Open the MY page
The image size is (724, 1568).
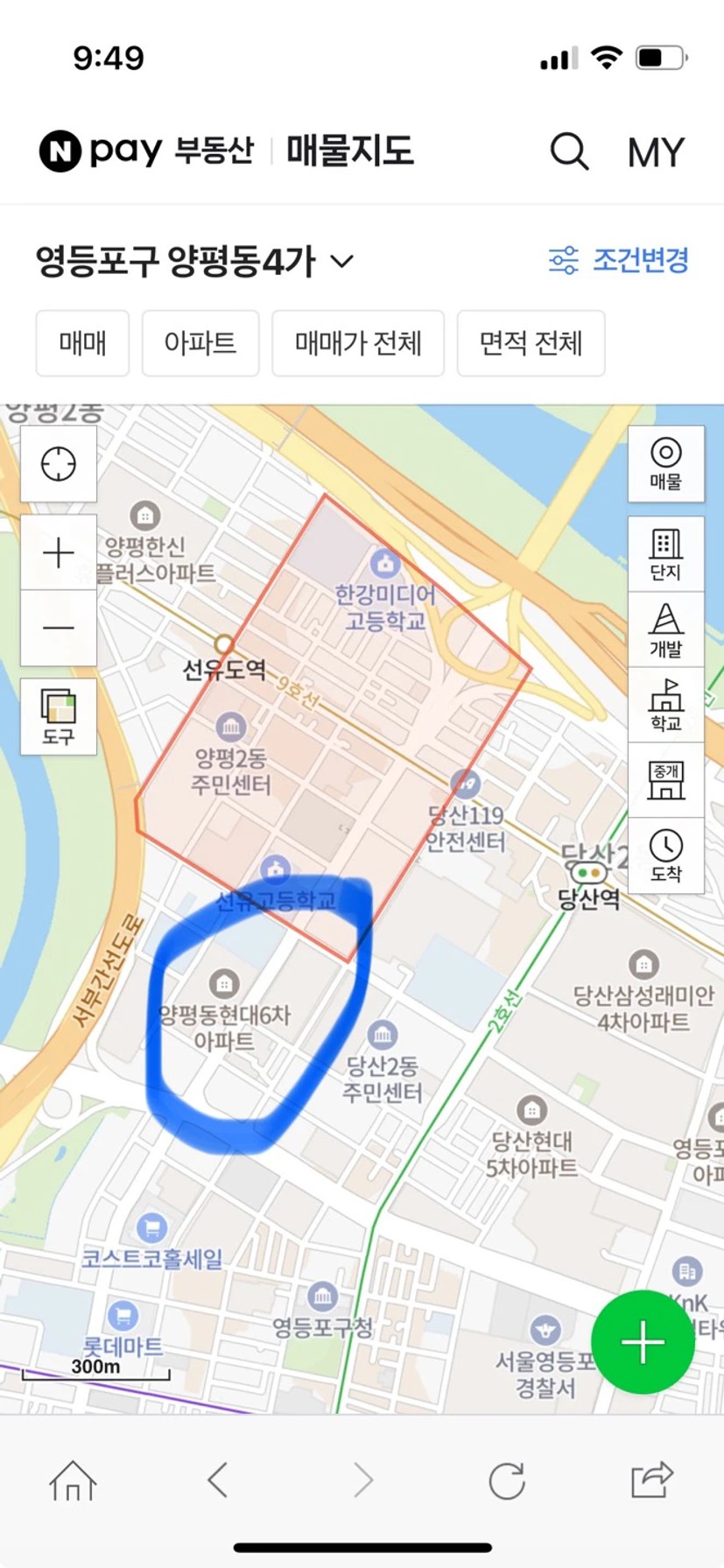[x=656, y=152]
